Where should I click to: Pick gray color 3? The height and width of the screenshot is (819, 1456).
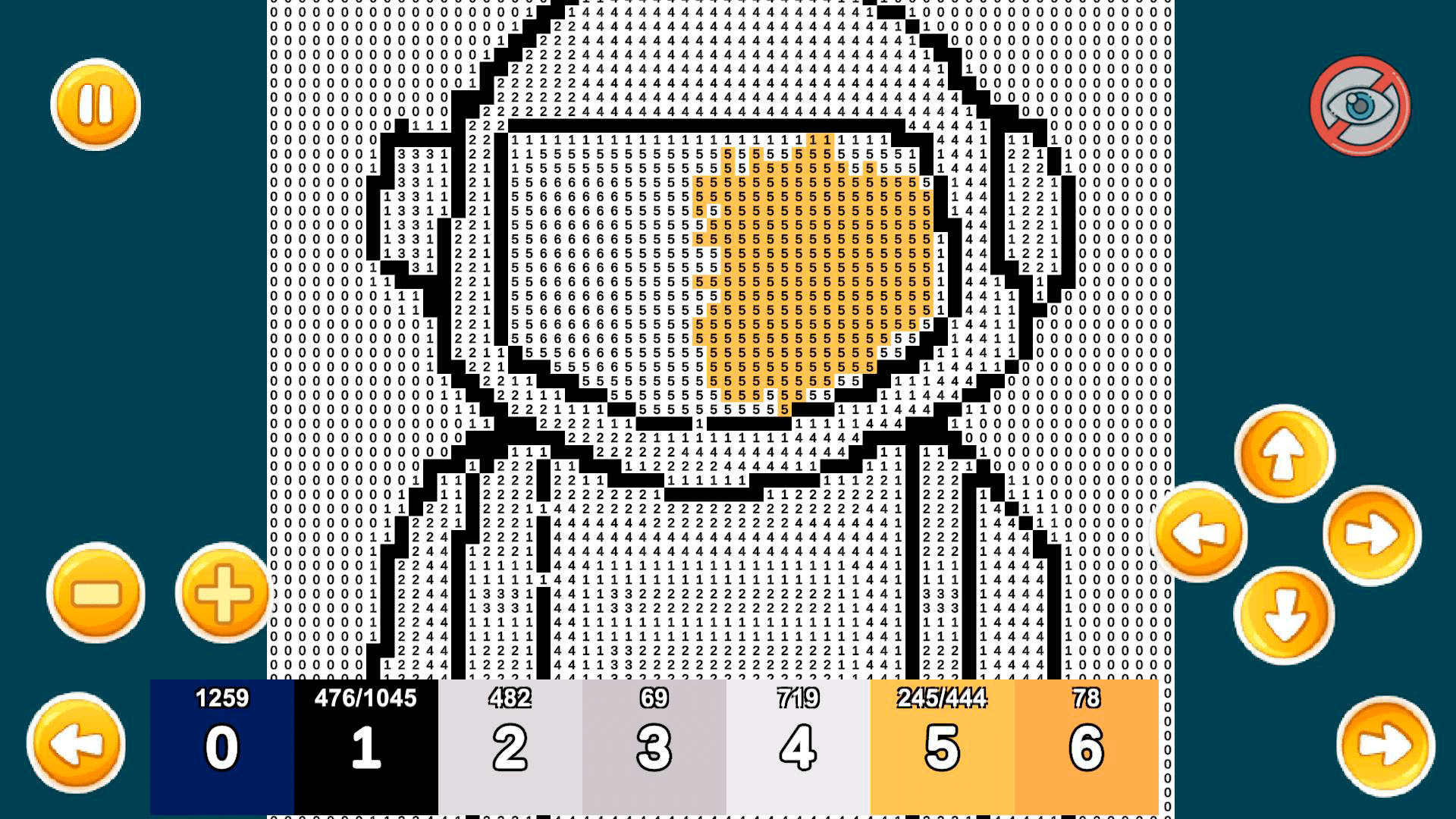654,747
